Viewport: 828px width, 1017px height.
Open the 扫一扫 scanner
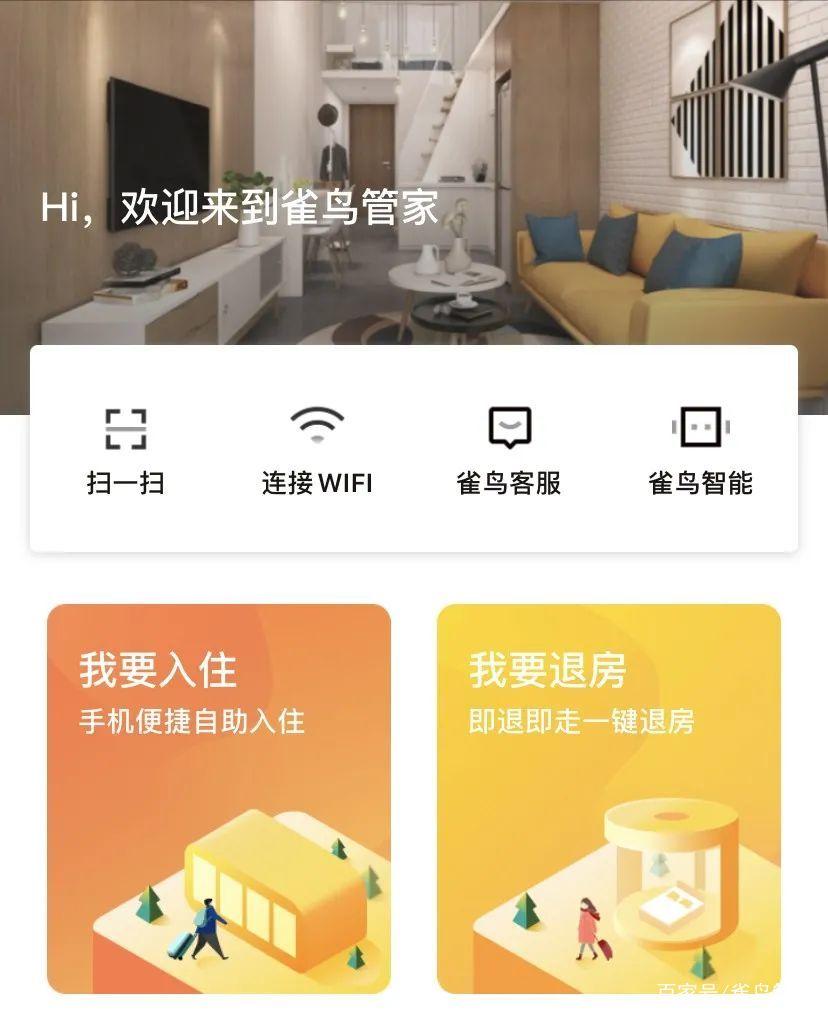tap(126, 450)
